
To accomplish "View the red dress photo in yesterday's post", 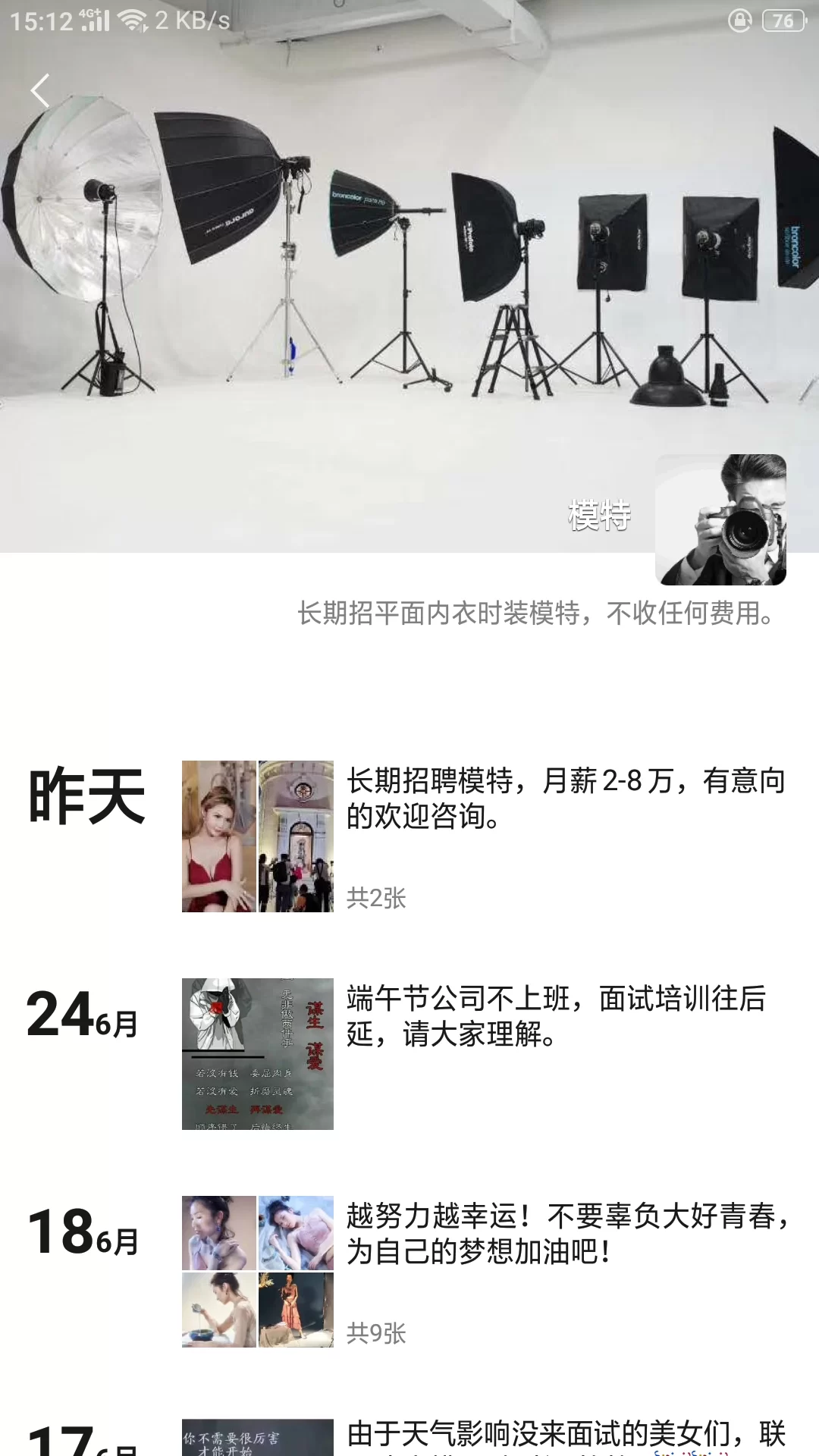I will (219, 836).
